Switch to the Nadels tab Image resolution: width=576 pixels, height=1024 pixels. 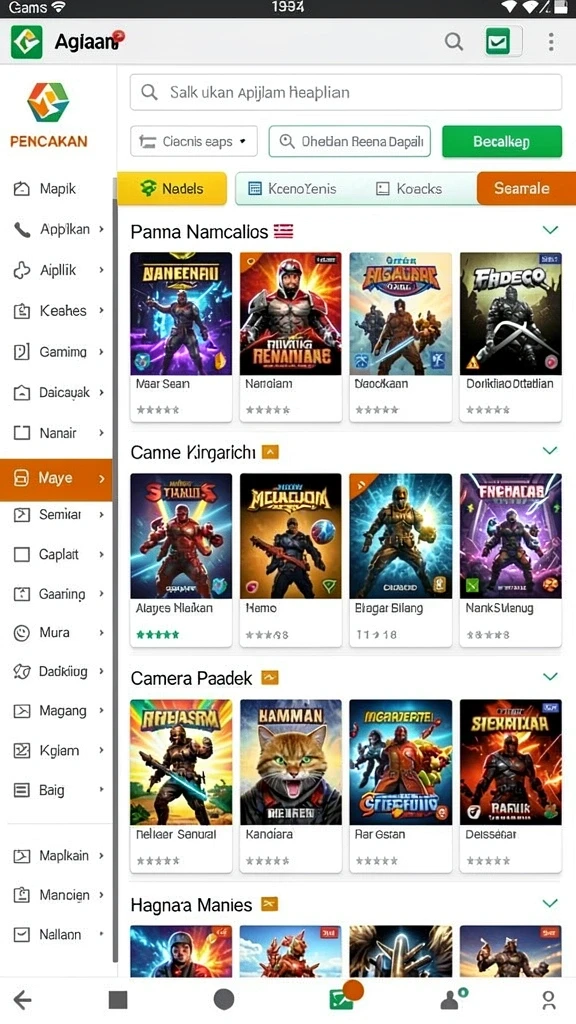[x=172, y=189]
